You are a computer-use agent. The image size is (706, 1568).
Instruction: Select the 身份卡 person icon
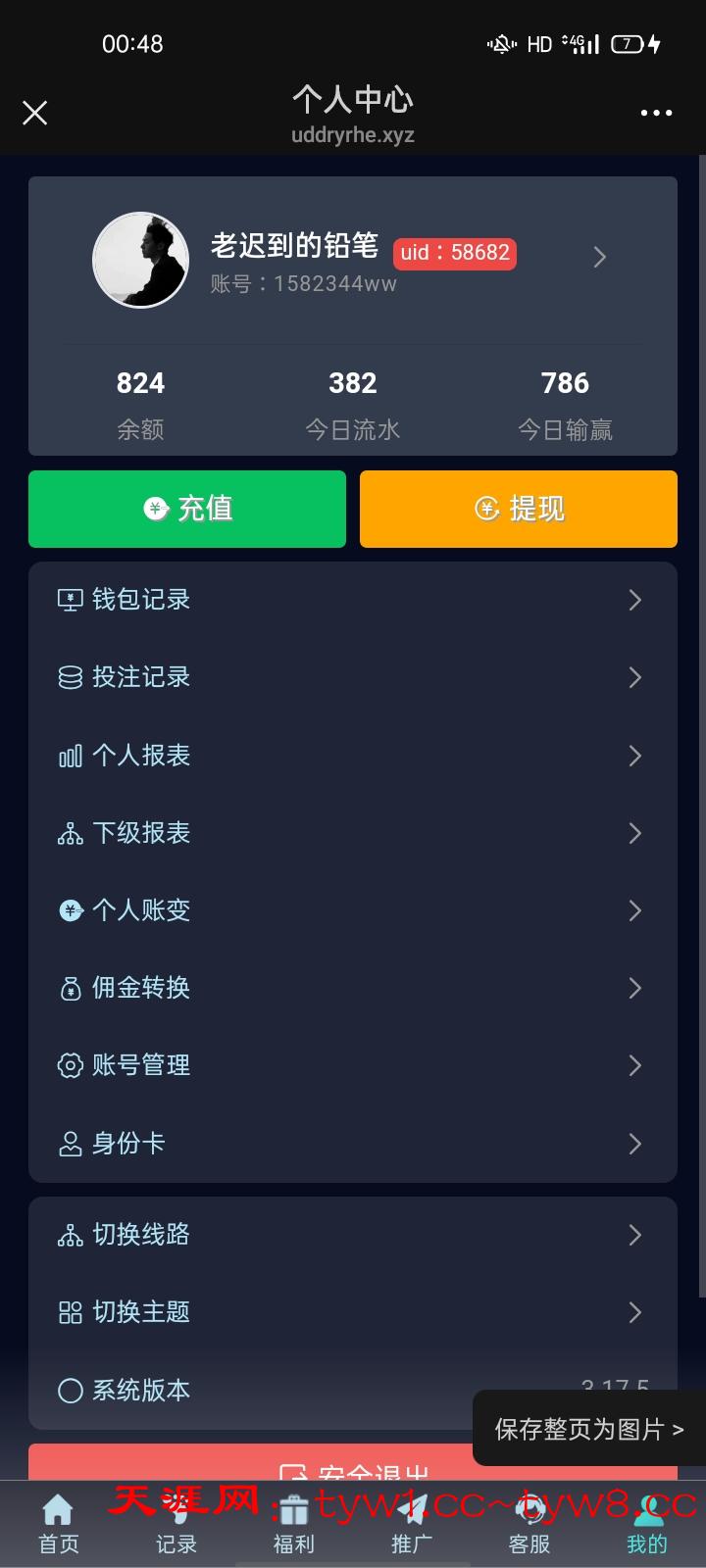pos(69,1143)
